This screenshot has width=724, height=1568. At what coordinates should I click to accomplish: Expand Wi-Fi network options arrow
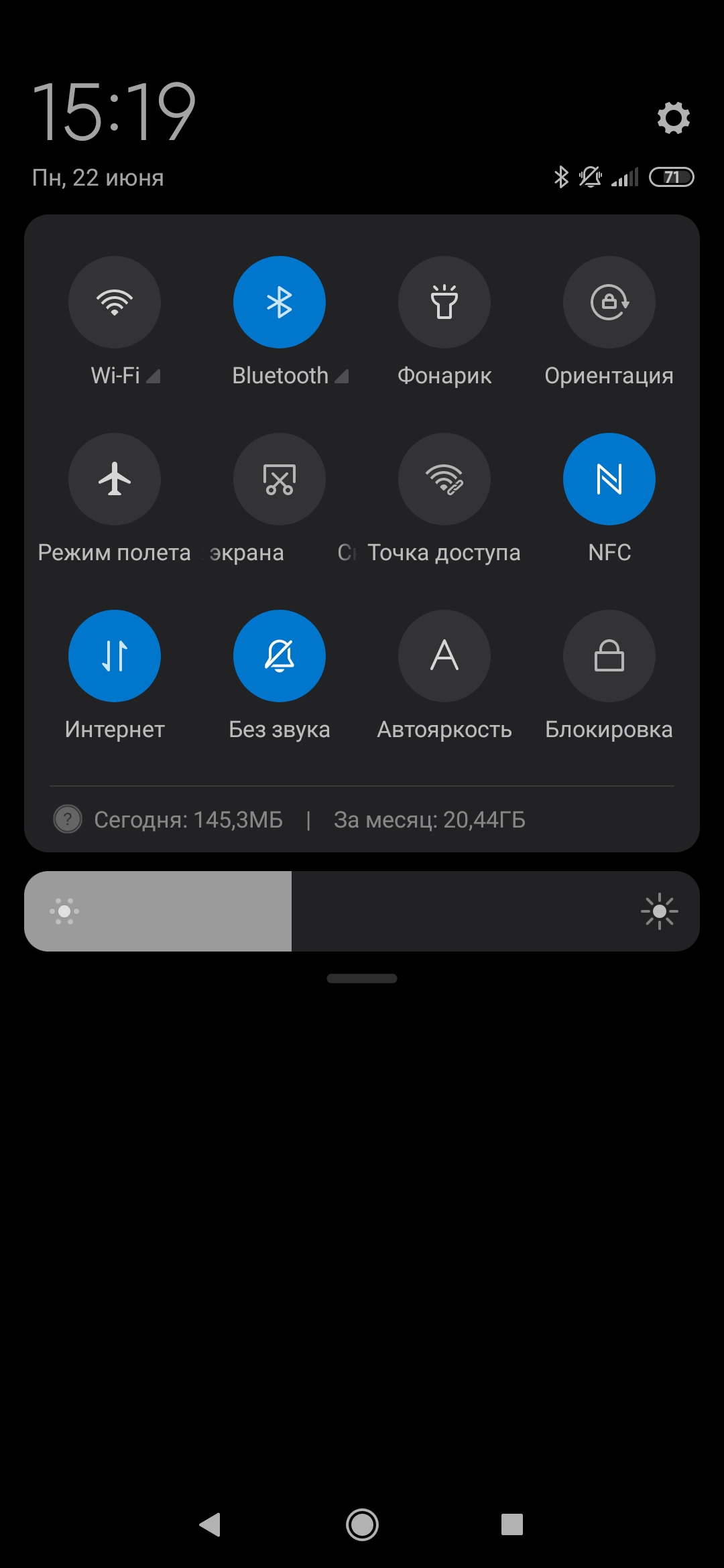154,377
